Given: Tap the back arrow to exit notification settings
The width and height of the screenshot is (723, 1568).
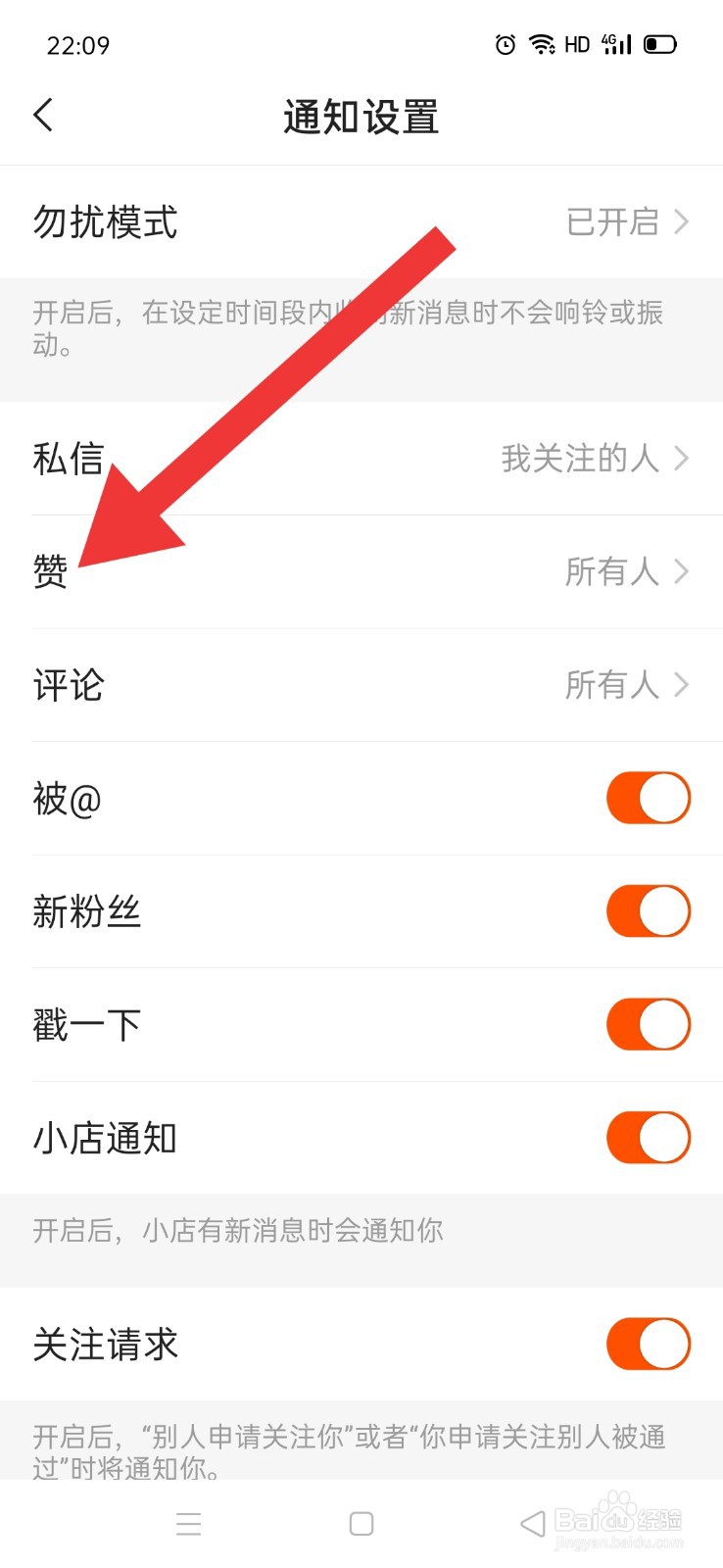Looking at the screenshot, I should coord(43,115).
